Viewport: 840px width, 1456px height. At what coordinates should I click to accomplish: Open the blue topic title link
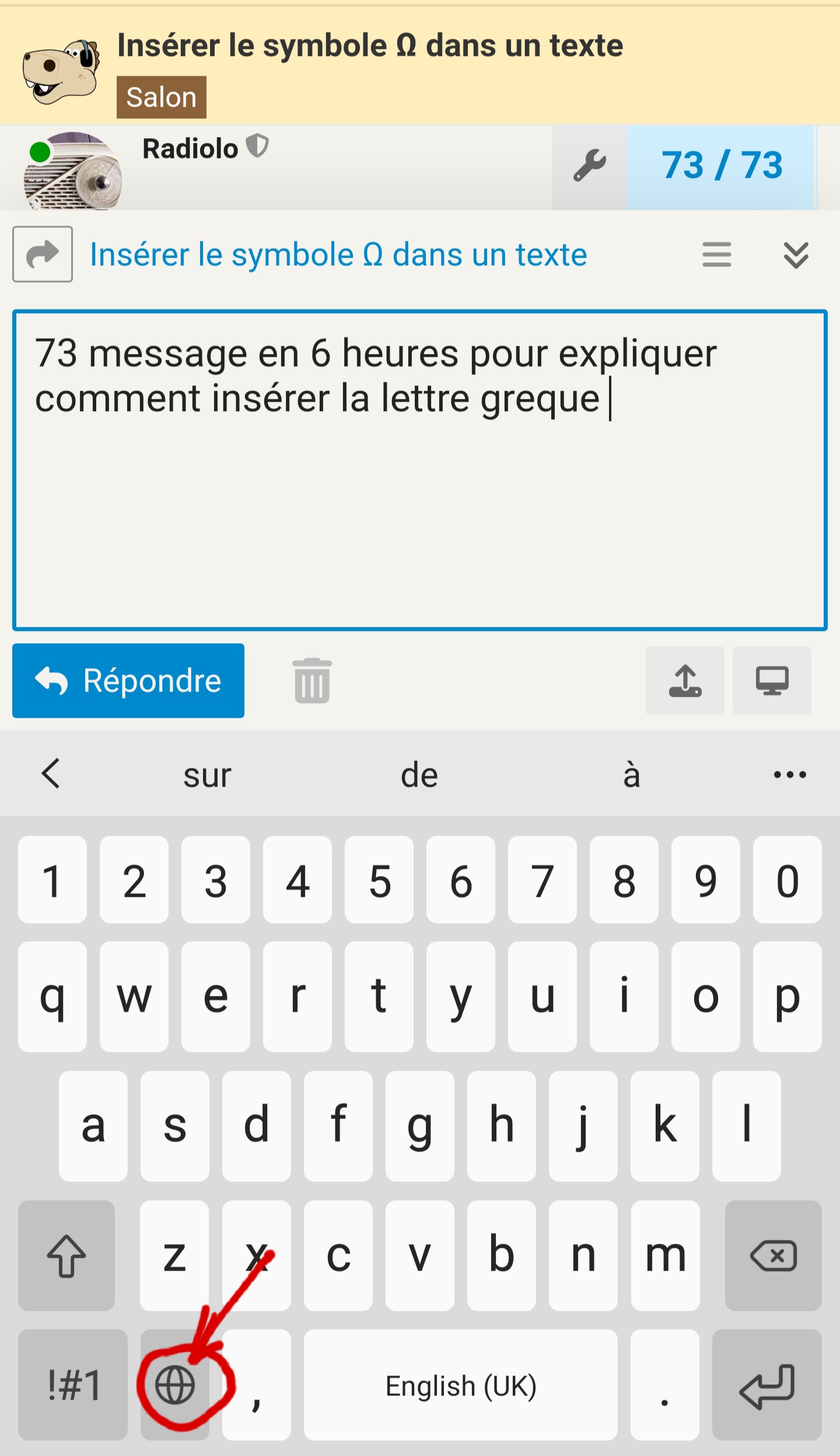pos(338,255)
